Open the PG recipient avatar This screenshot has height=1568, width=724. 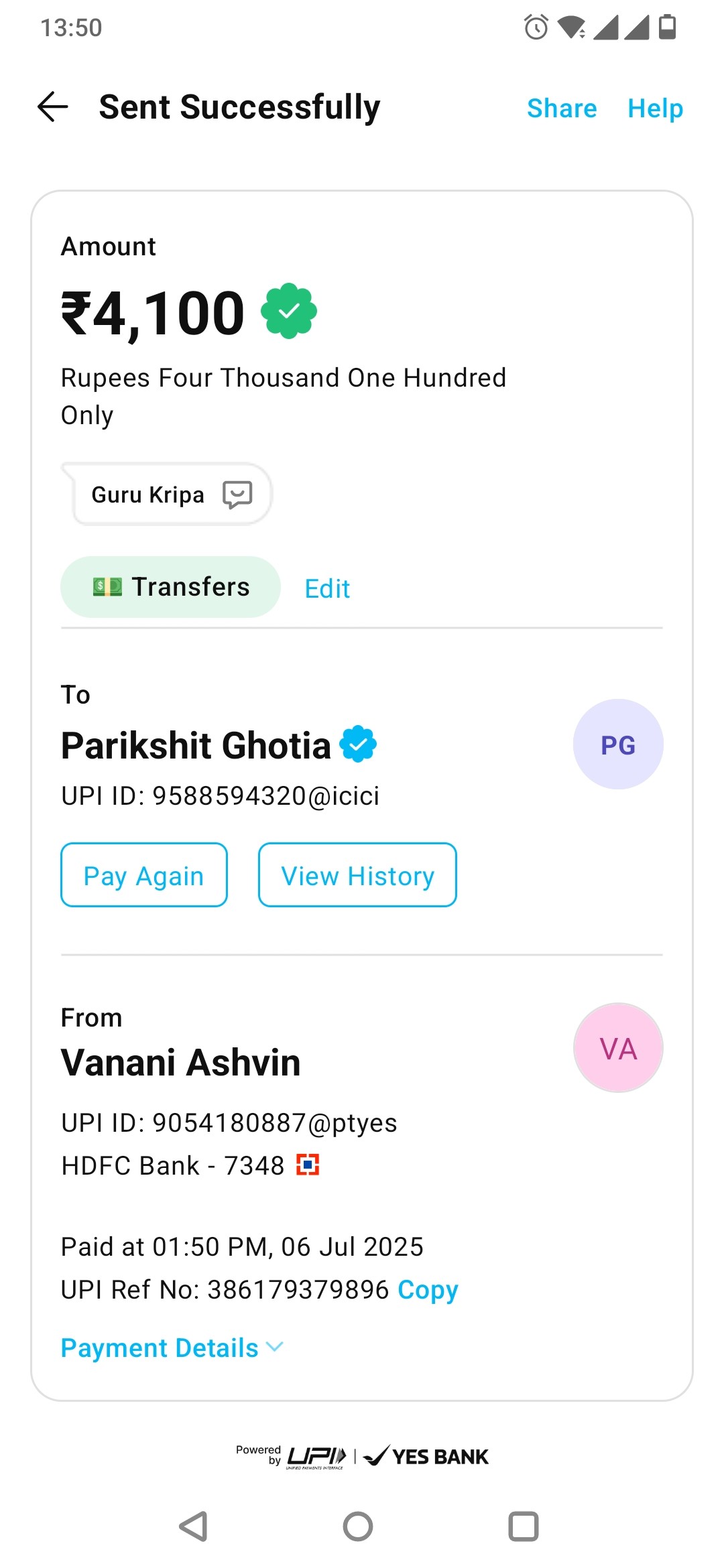(618, 744)
